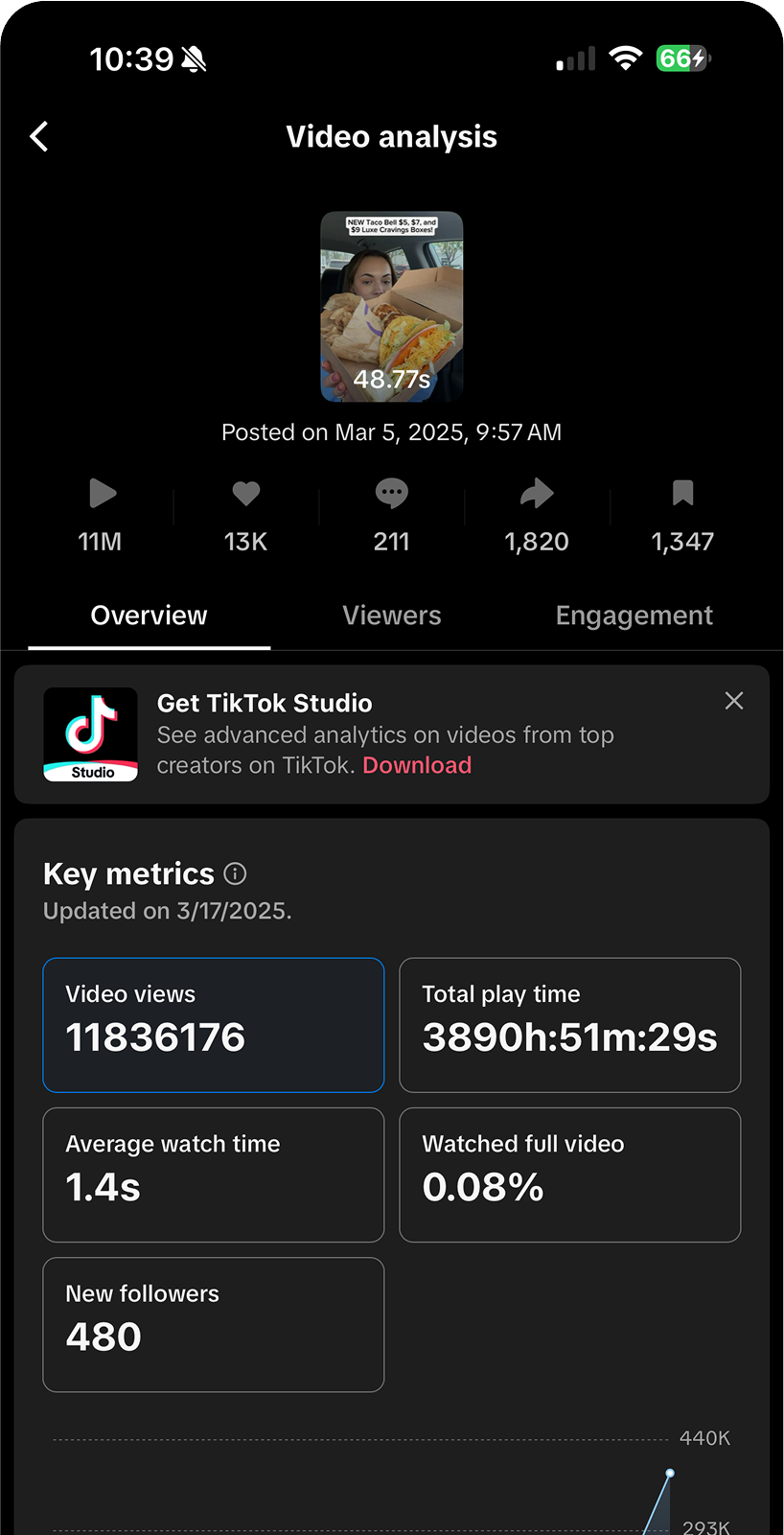Dismiss the Get TikTok Studio banner
This screenshot has width=784, height=1535.
(x=733, y=701)
